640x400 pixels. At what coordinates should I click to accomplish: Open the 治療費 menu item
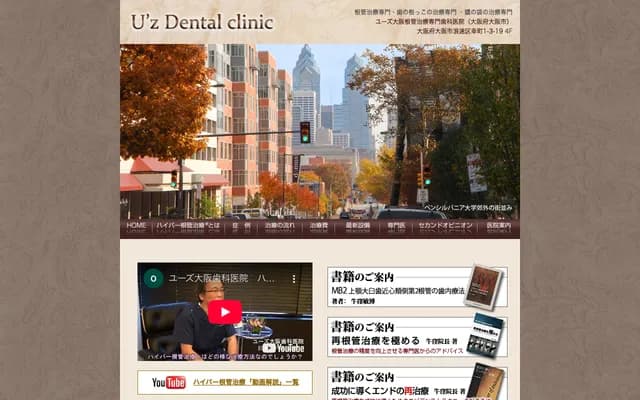coord(319,227)
